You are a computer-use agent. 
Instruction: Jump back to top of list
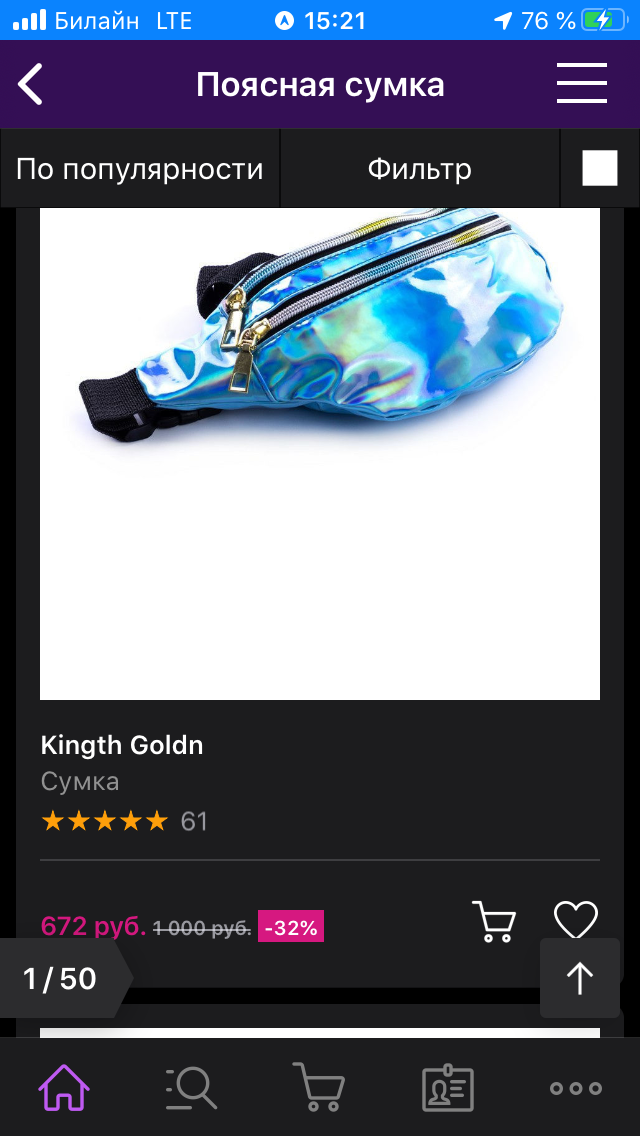coord(580,978)
